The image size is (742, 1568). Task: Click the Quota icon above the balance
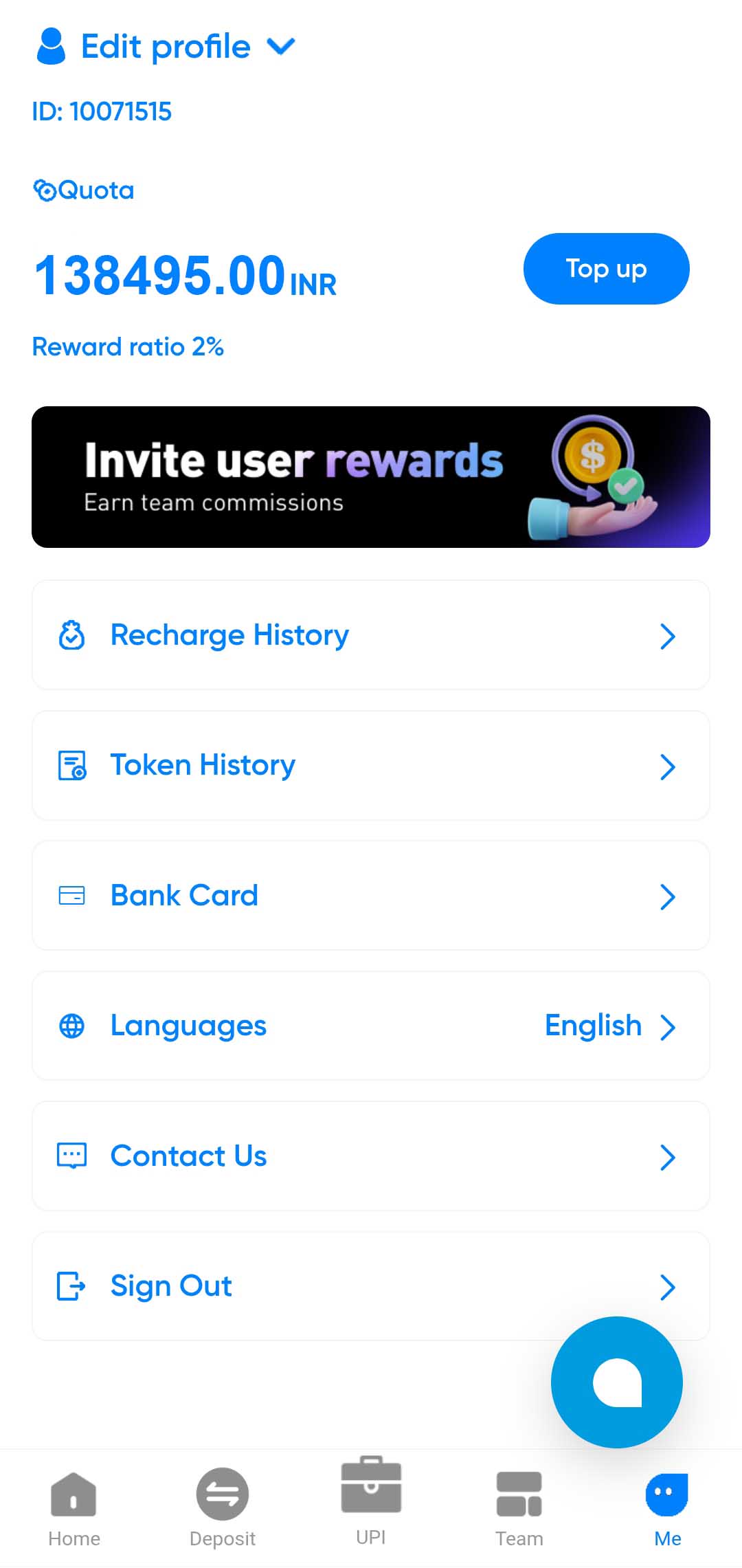45,190
